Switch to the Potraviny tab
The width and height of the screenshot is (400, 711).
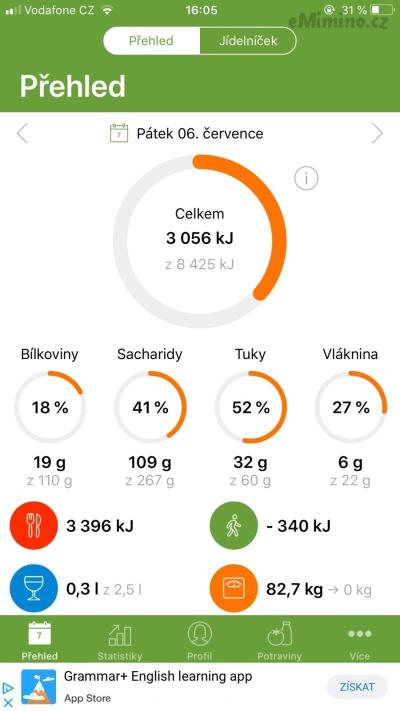click(279, 641)
